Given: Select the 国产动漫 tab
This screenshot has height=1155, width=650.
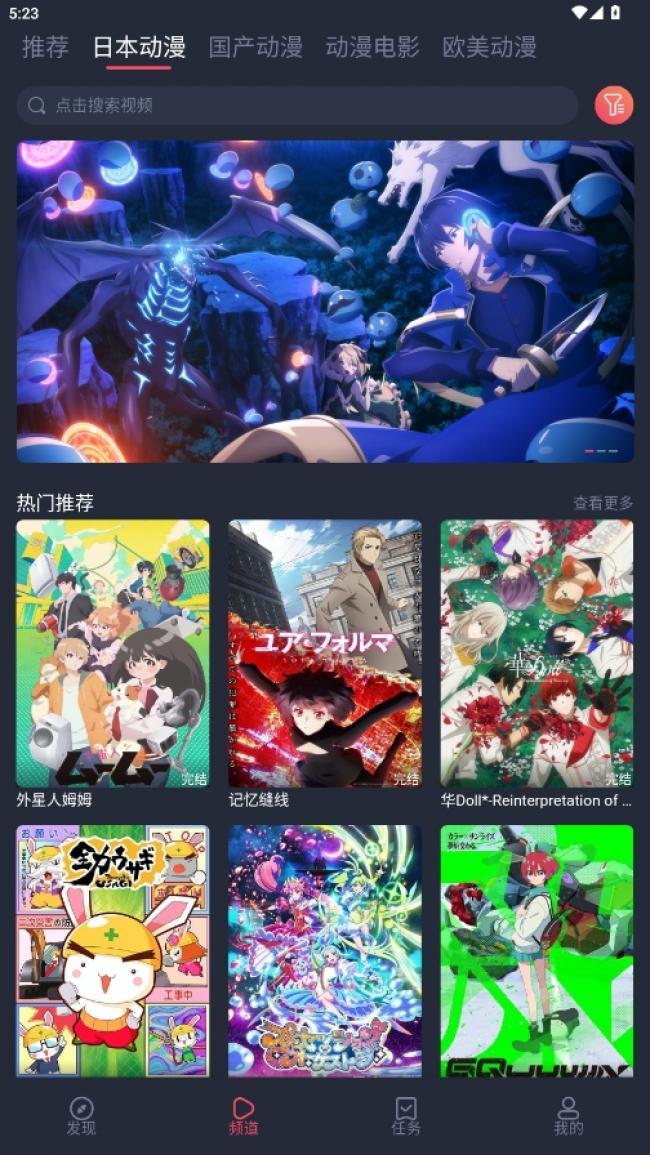Looking at the screenshot, I should click(x=255, y=47).
